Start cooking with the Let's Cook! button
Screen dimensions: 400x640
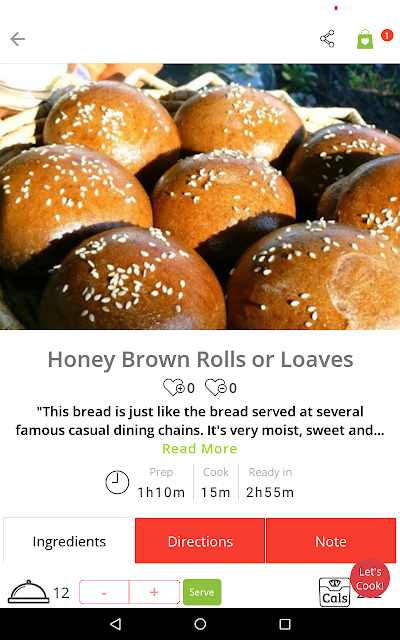[370, 578]
